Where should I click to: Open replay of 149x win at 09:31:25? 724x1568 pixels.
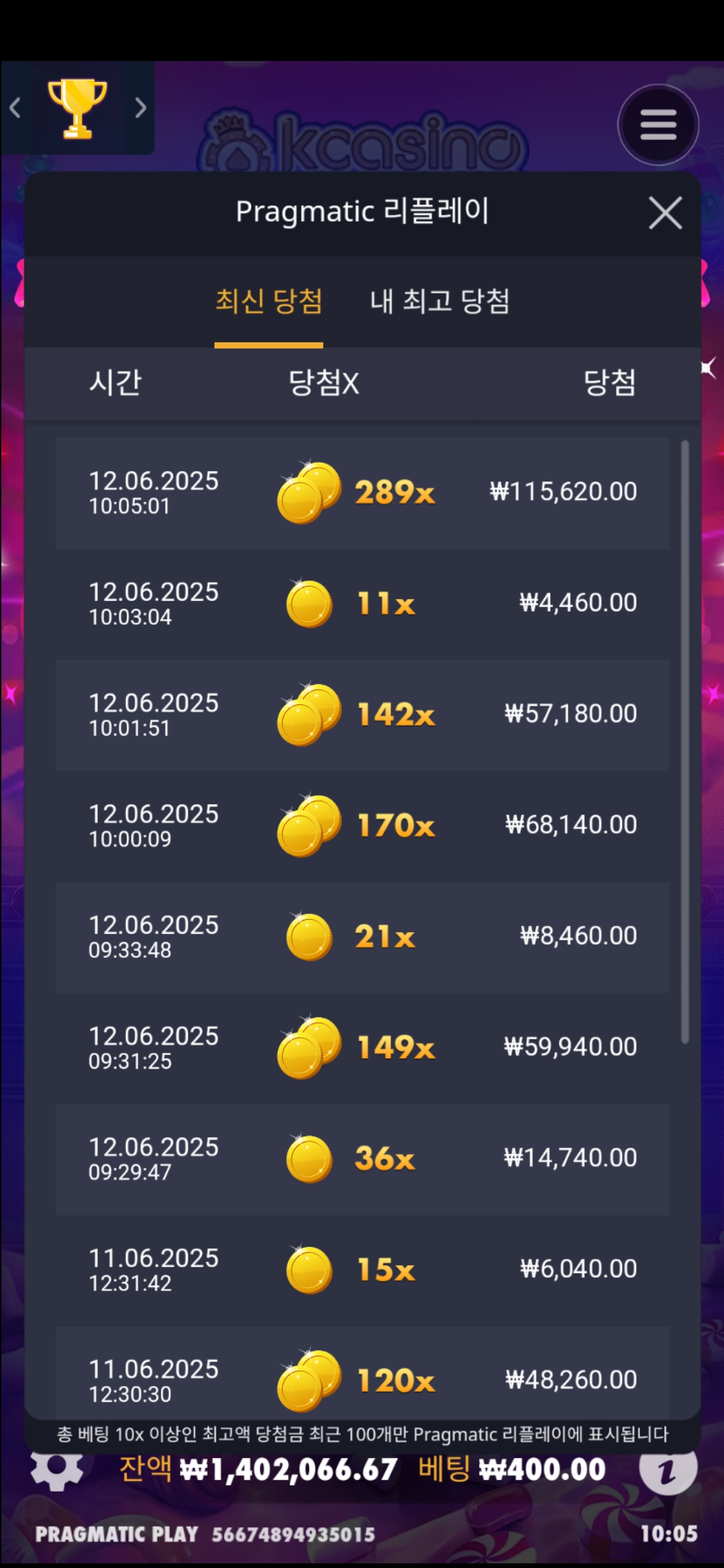[x=362, y=1047]
